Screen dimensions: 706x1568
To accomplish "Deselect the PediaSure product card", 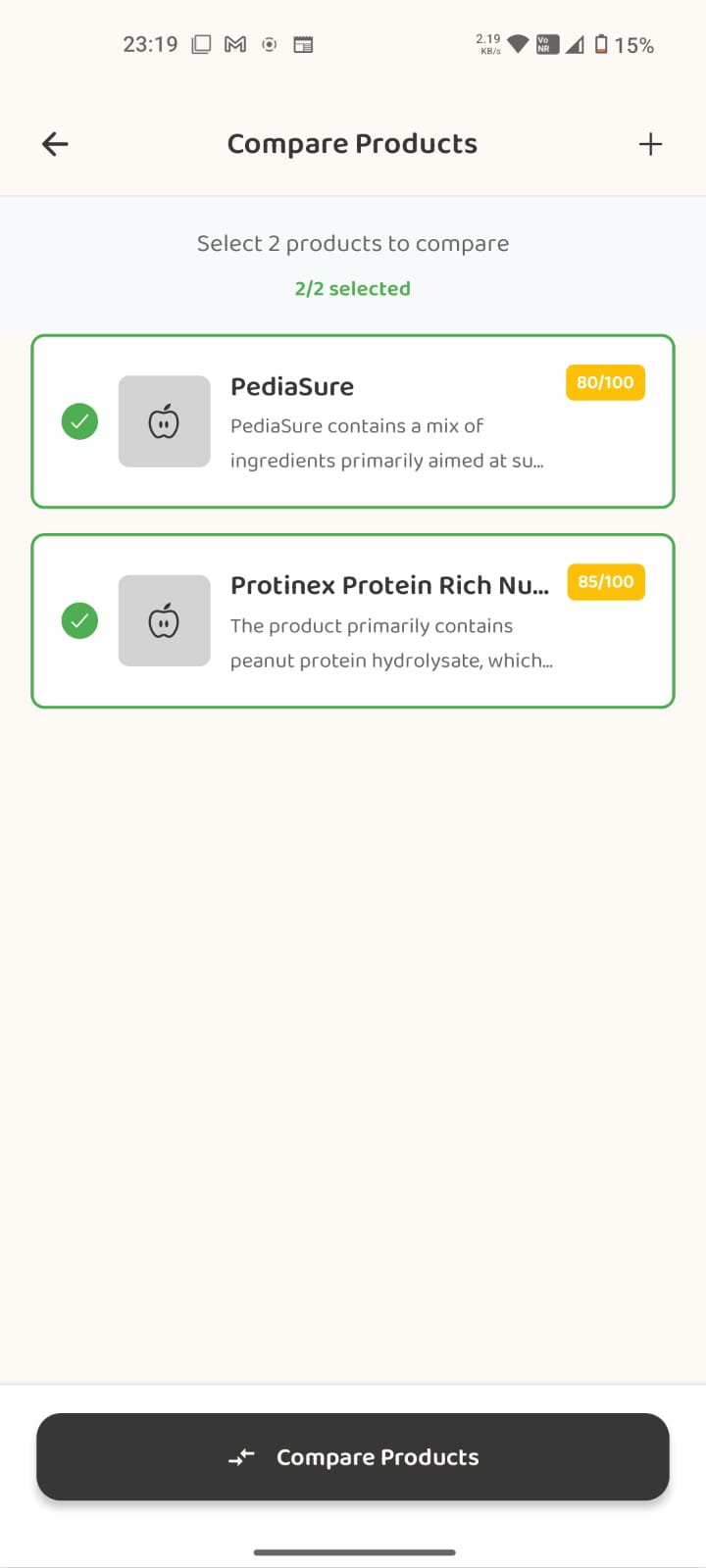I will point(353,421).
